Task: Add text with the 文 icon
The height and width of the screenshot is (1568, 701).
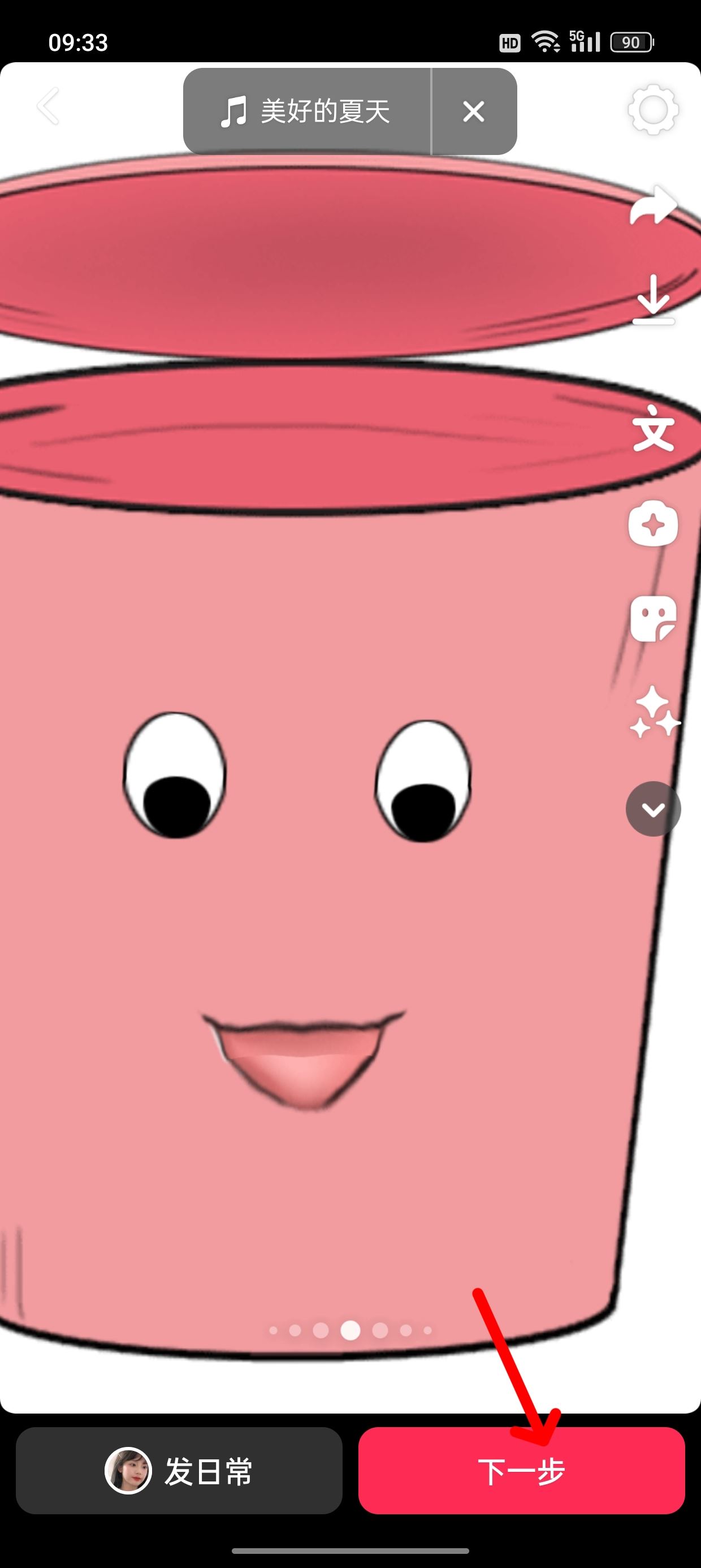Action: point(653,430)
